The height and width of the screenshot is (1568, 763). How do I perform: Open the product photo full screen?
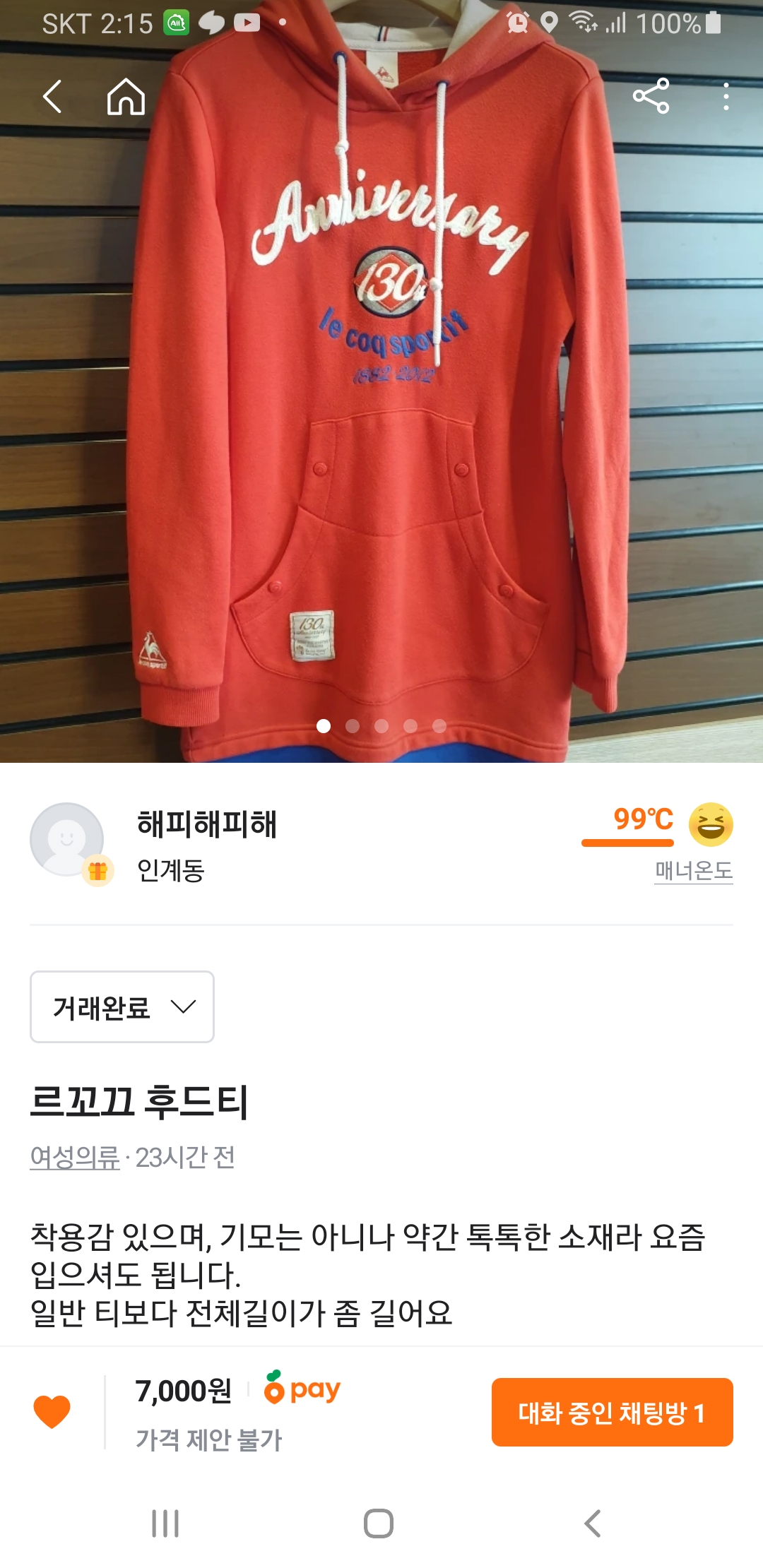click(x=381, y=424)
